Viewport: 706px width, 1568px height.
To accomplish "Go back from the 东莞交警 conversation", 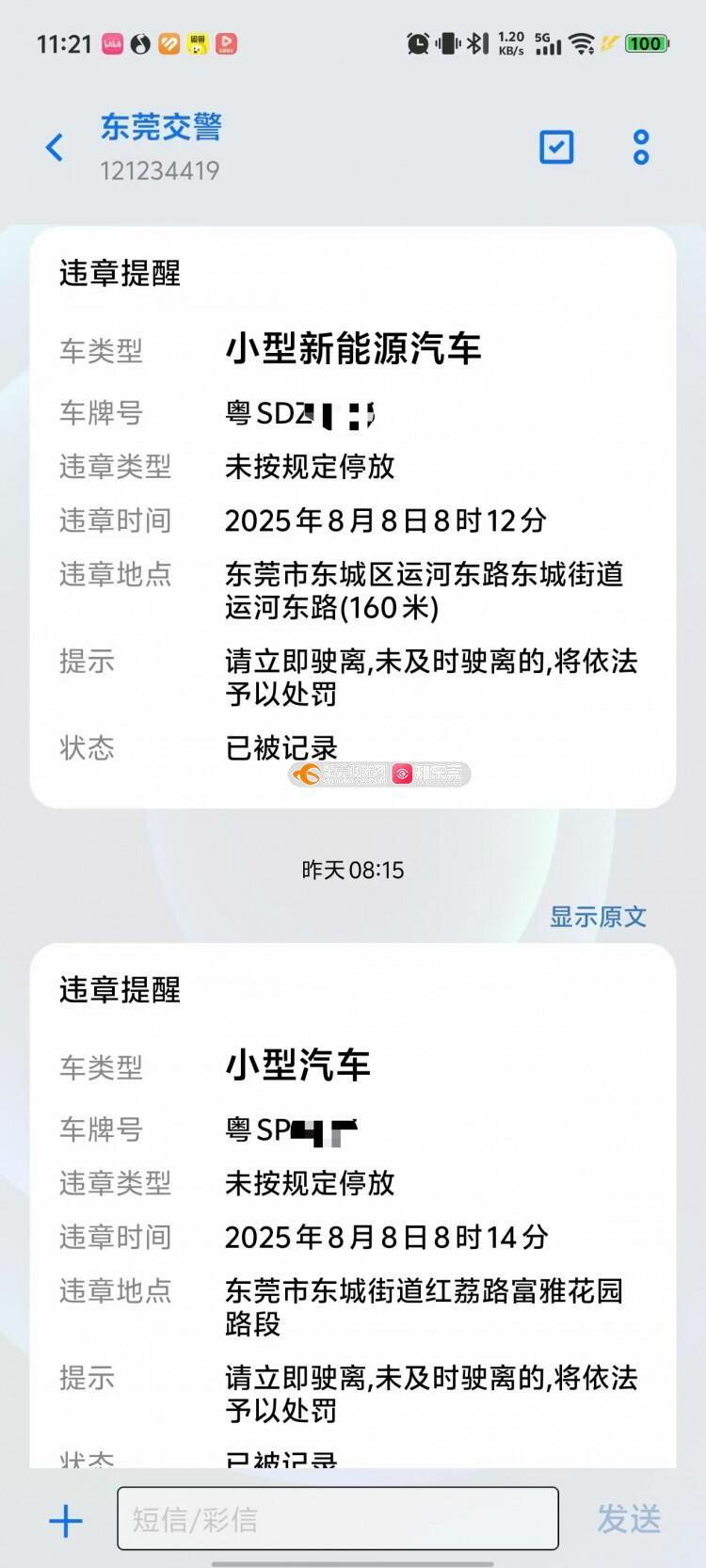I will click(55, 147).
